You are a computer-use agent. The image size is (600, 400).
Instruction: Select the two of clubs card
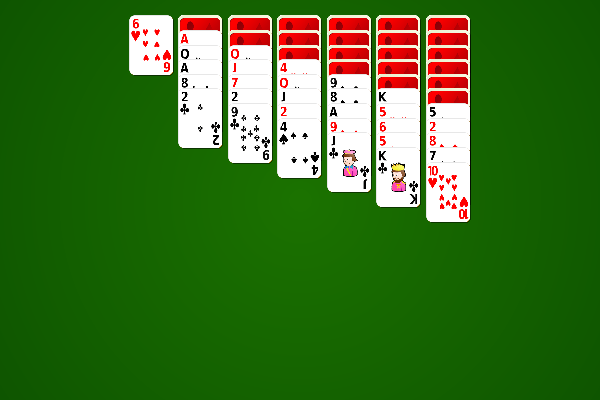pos(200,125)
